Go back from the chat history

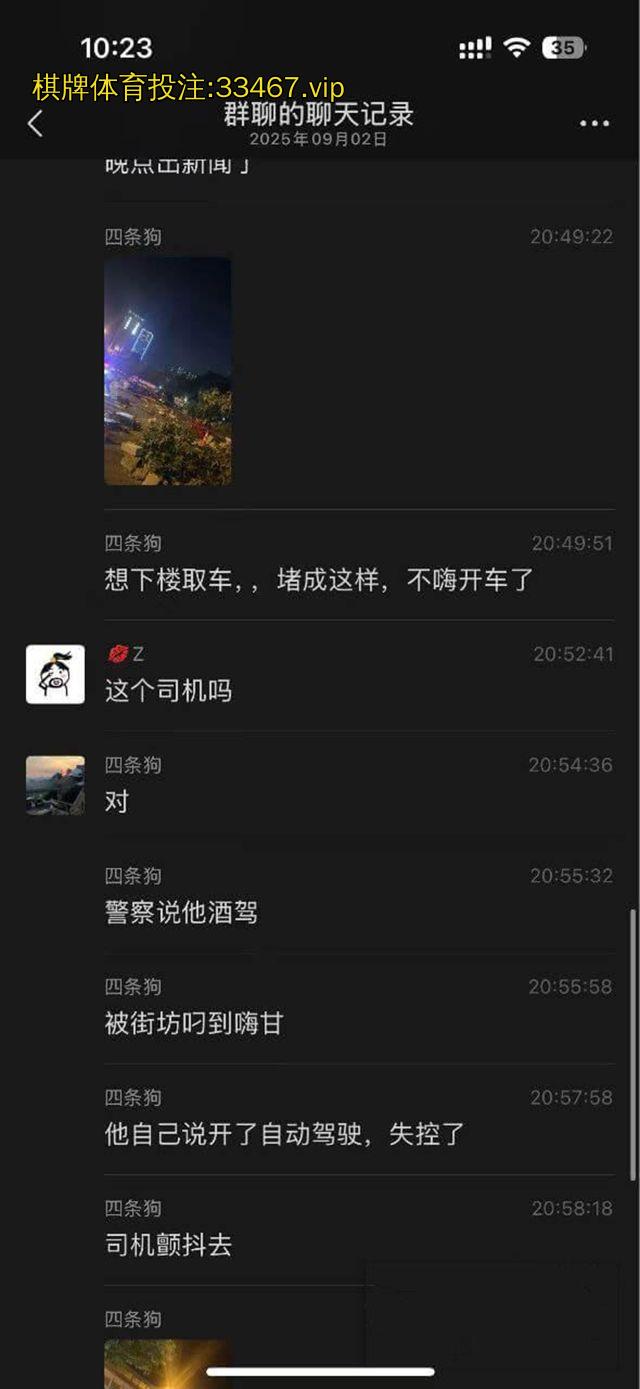36,123
